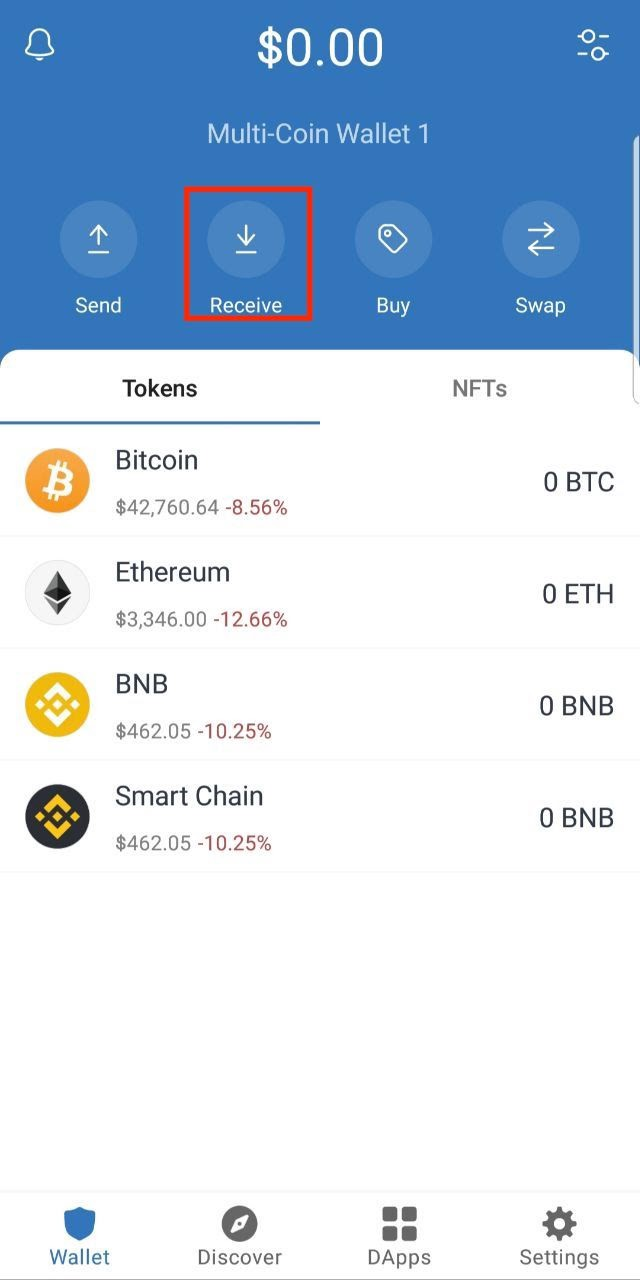Open the notifications bell
Screen dimensions: 640x1280
[x=39, y=45]
